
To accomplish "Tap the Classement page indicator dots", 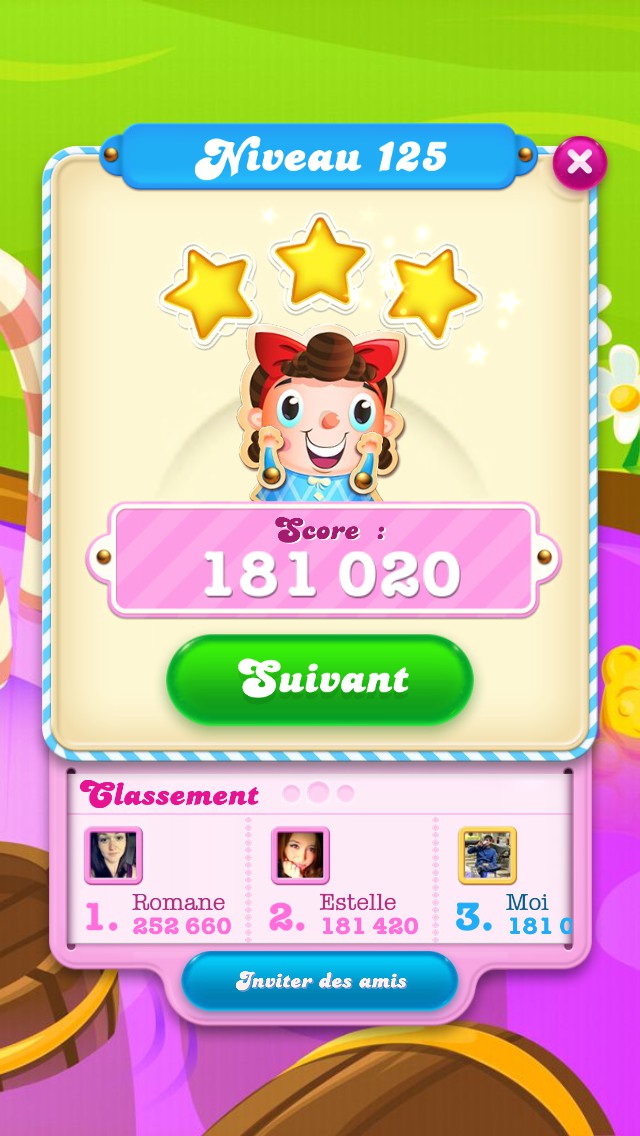I will 318,793.
